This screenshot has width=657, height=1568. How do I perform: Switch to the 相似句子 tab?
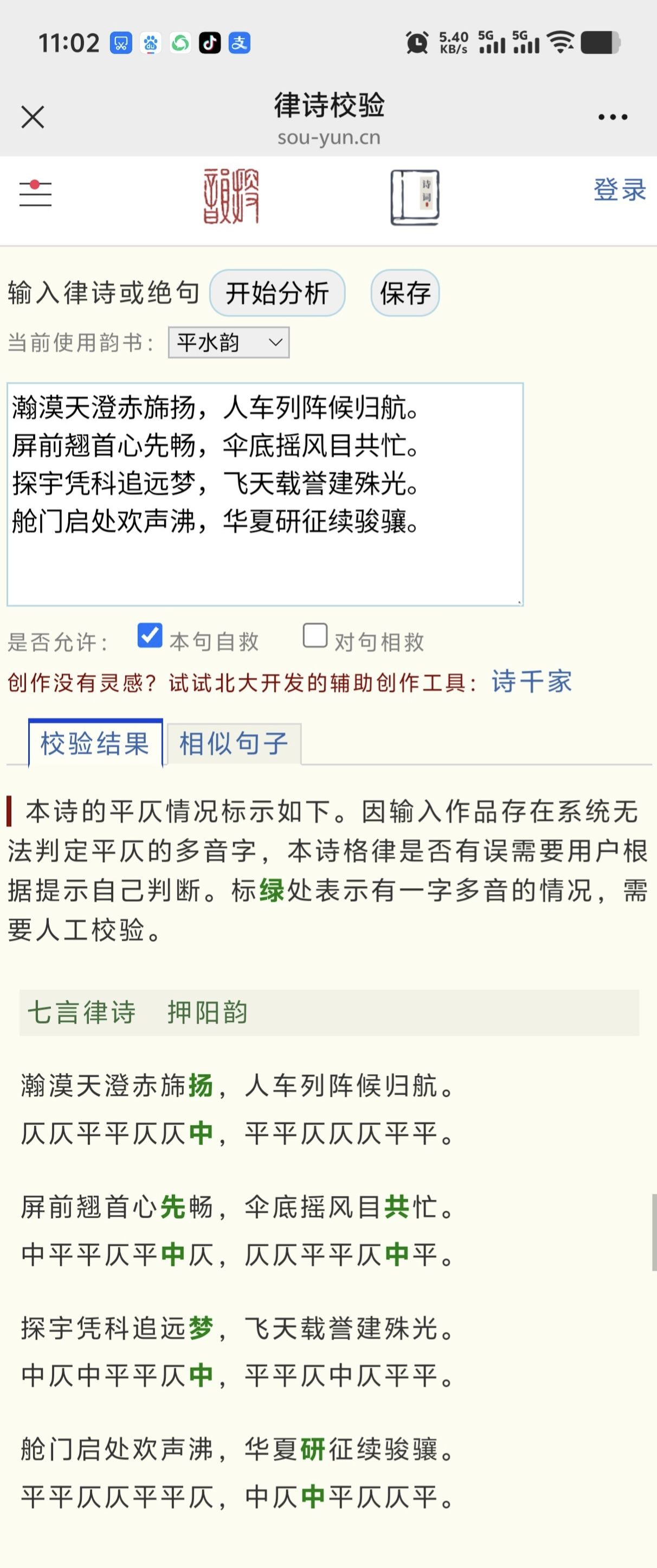point(234,744)
